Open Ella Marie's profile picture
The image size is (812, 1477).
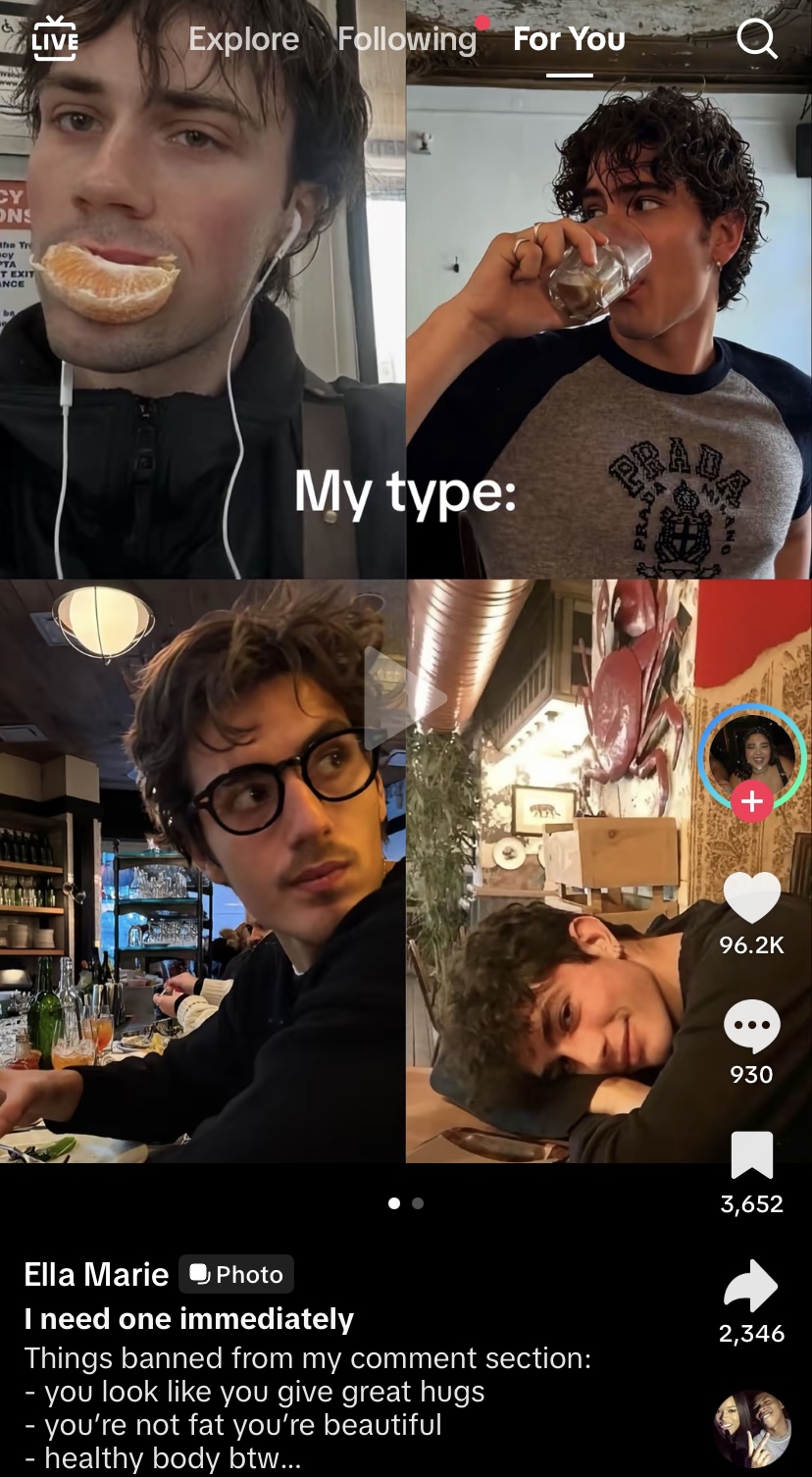[x=752, y=755]
